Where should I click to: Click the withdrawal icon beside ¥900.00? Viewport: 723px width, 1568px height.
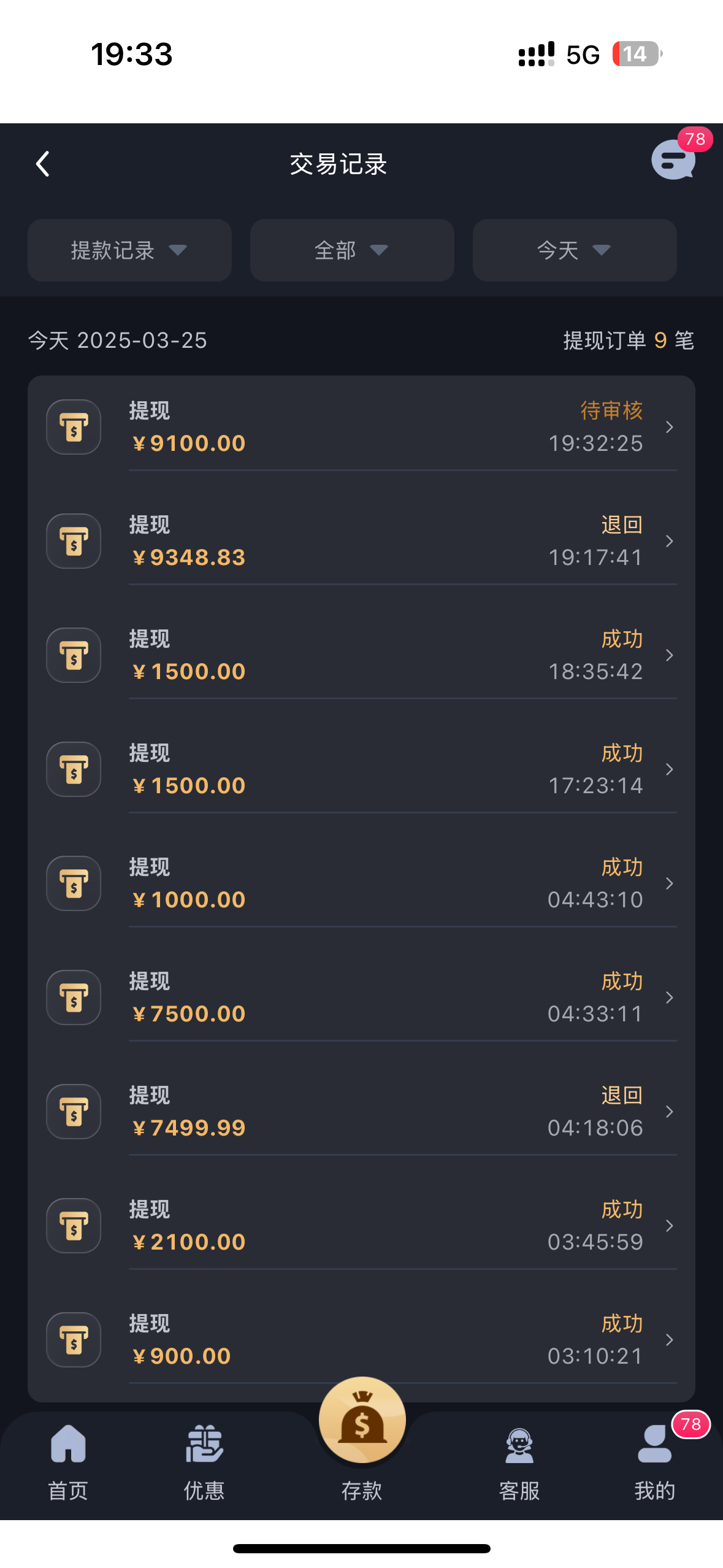pos(73,1340)
